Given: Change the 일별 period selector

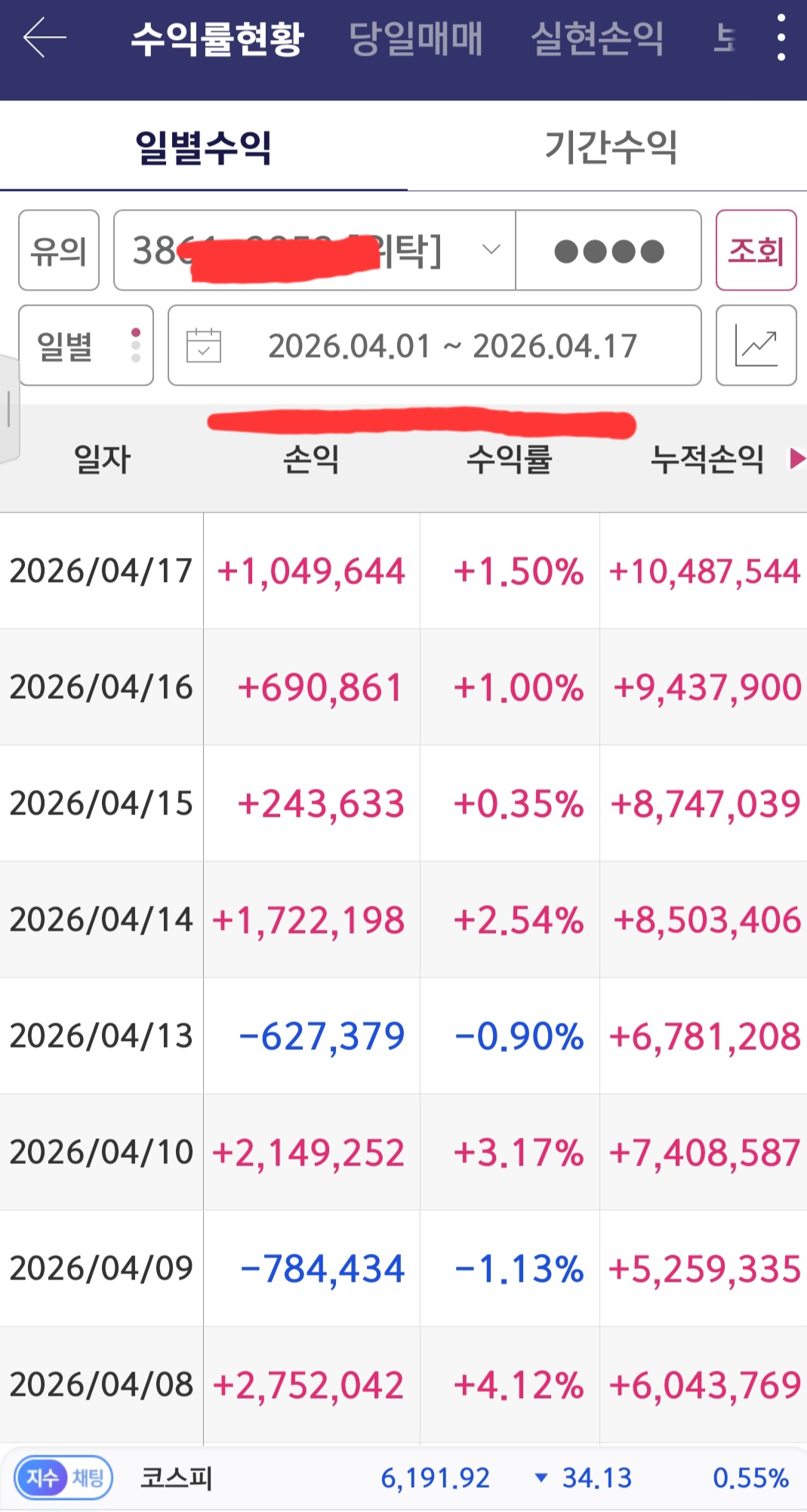Looking at the screenshot, I should (x=85, y=346).
